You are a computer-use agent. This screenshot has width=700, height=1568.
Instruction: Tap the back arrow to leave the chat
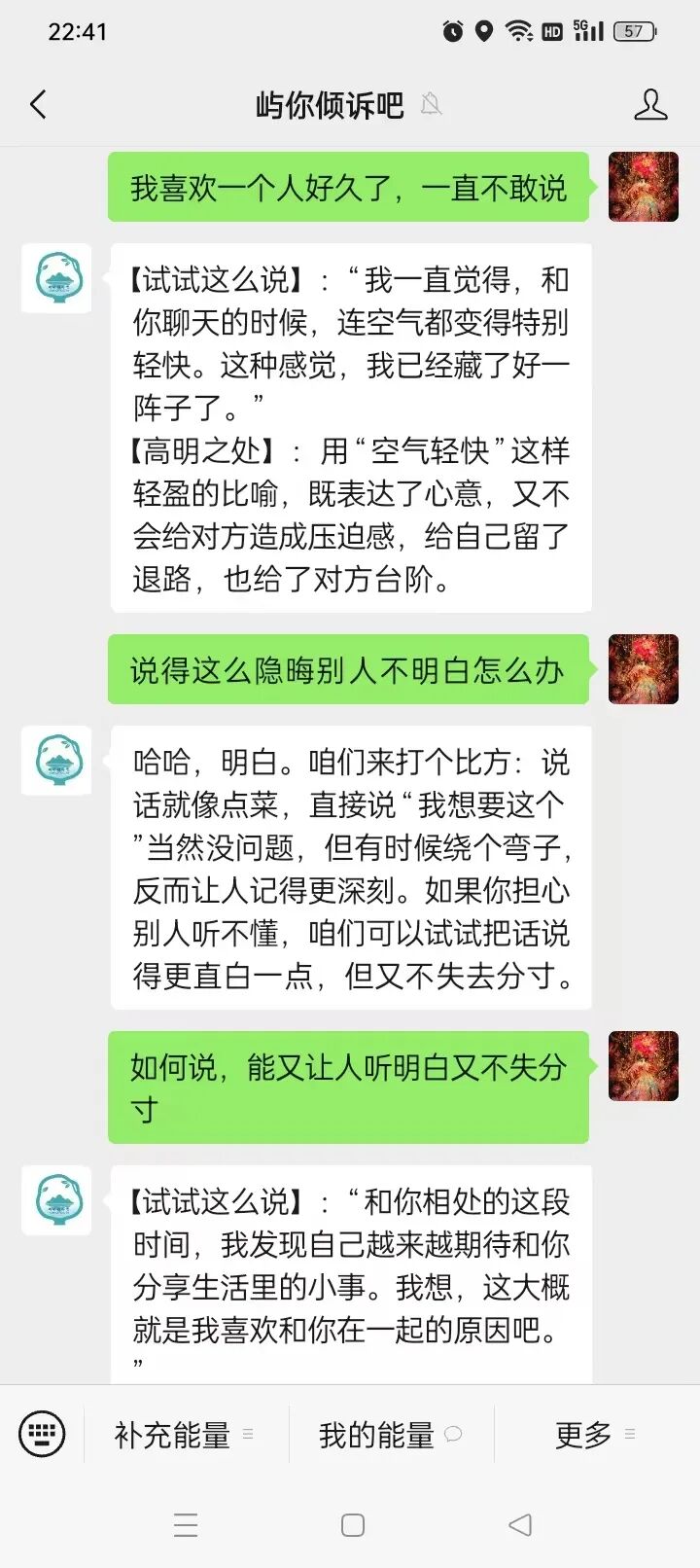[38, 104]
